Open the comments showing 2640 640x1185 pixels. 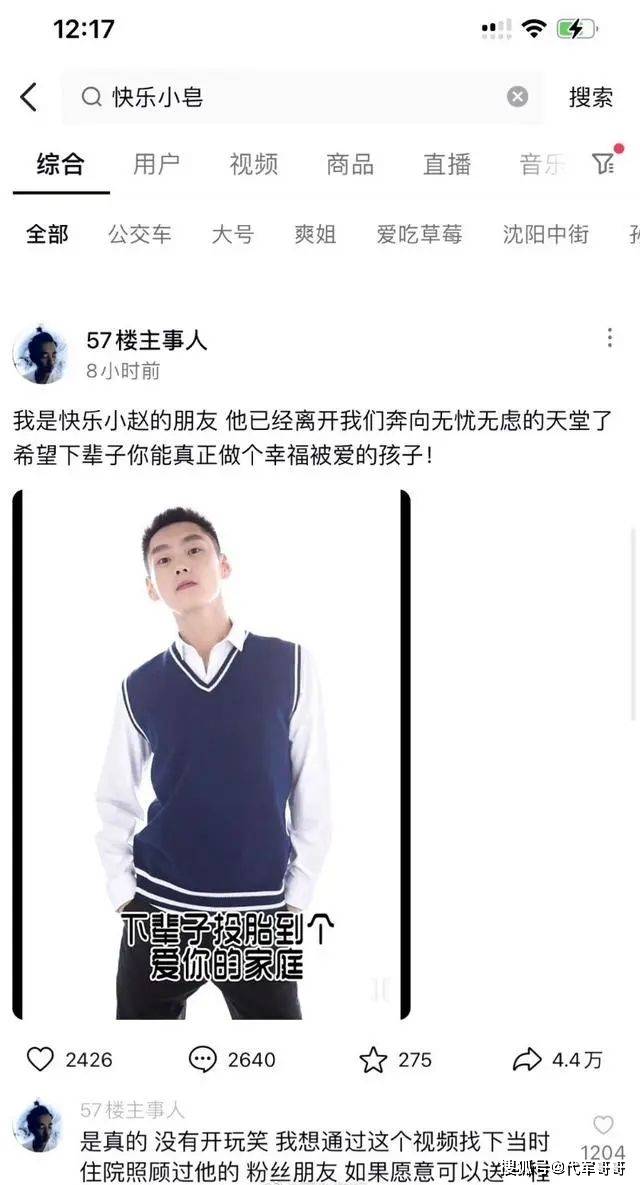click(x=203, y=1060)
